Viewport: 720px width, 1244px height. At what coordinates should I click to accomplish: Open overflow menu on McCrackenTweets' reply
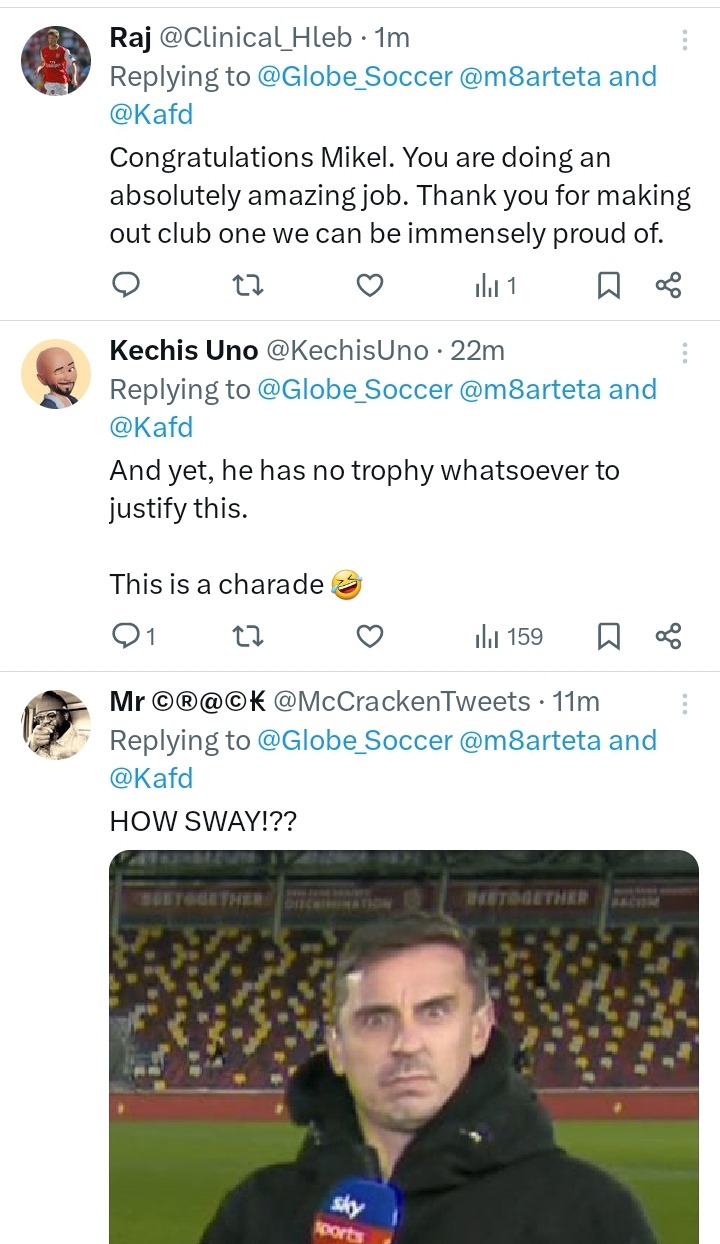click(685, 704)
